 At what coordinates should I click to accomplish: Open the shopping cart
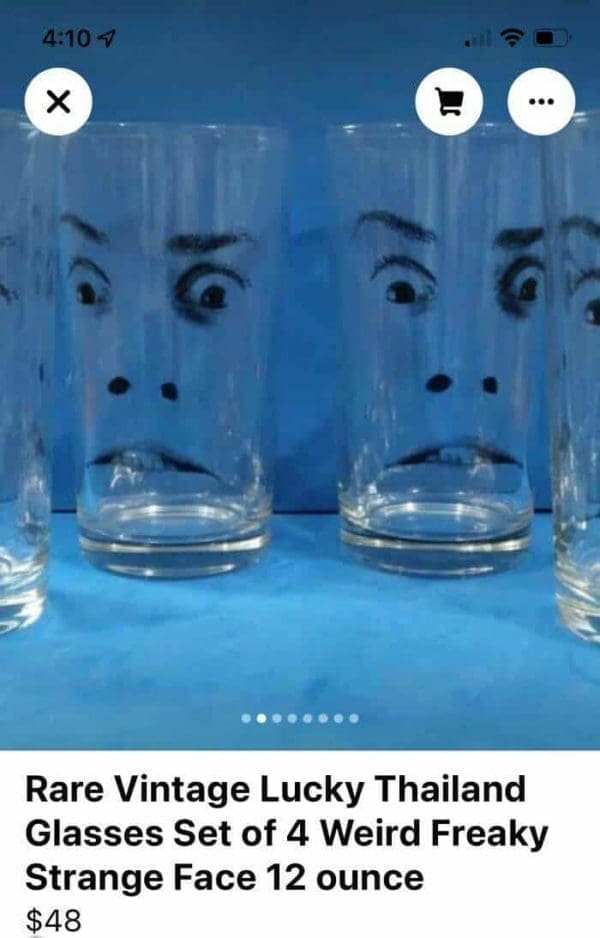pyautogui.click(x=449, y=102)
